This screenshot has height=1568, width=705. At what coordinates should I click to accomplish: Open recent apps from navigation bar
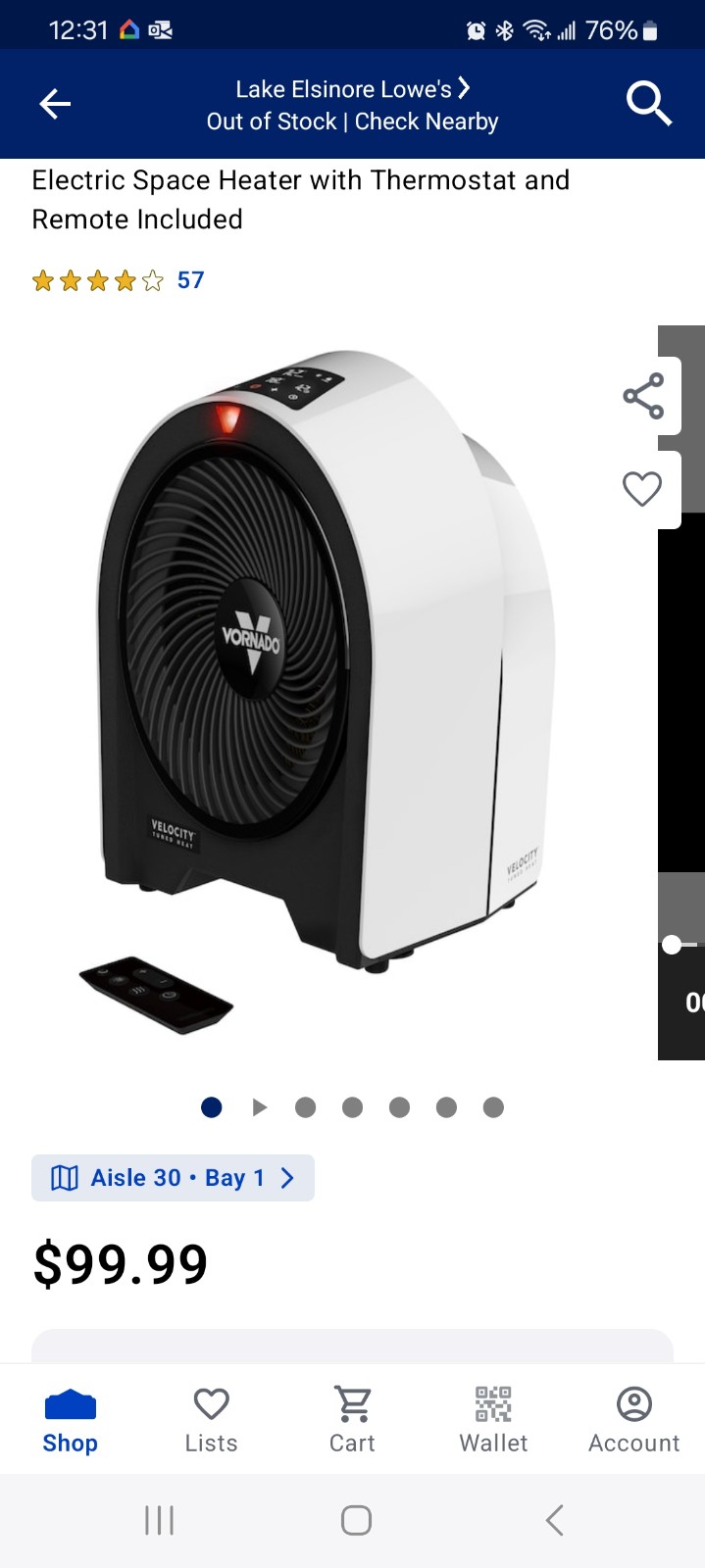[159, 1520]
